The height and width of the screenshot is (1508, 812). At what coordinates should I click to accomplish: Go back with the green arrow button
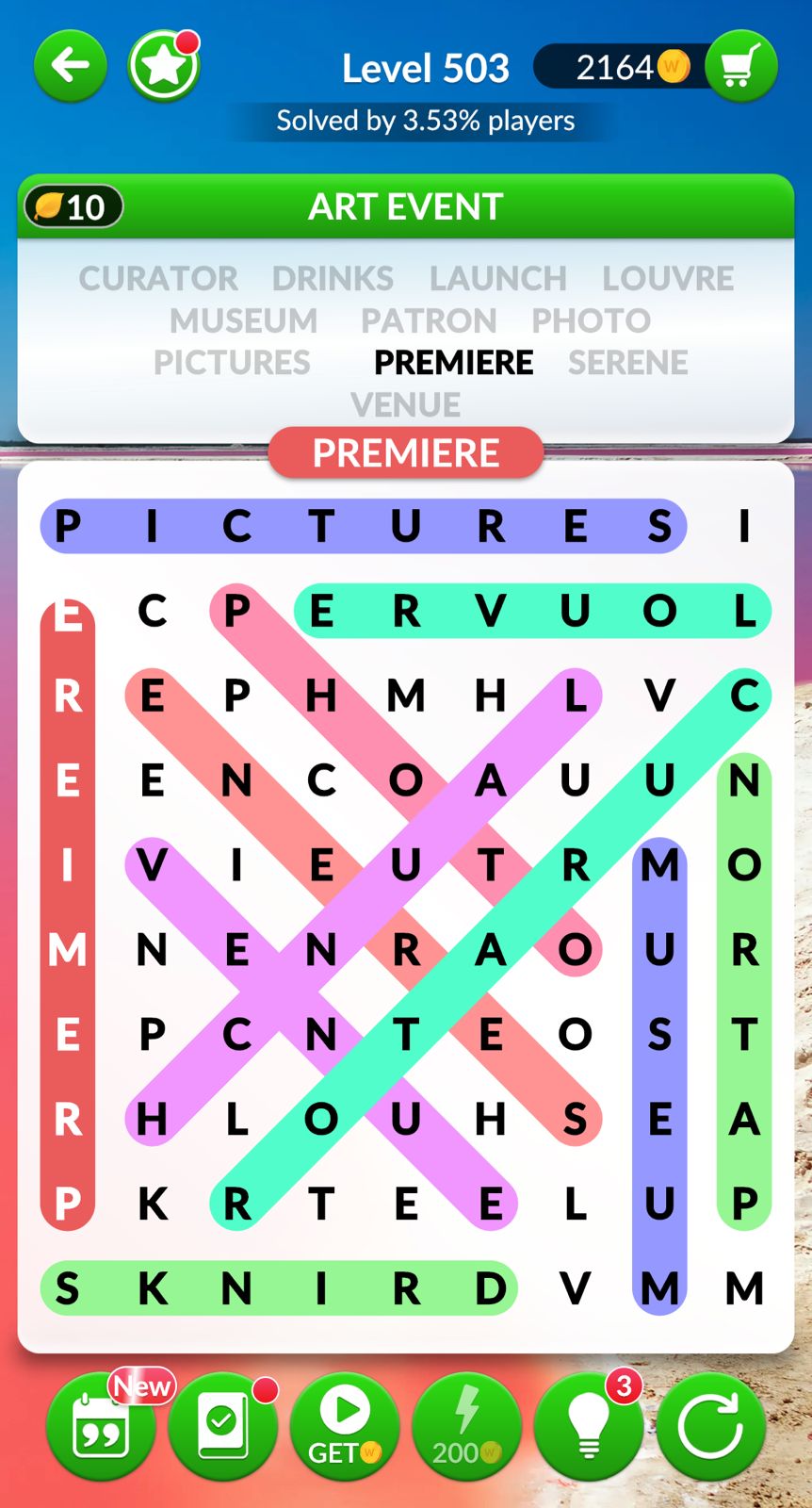click(70, 66)
